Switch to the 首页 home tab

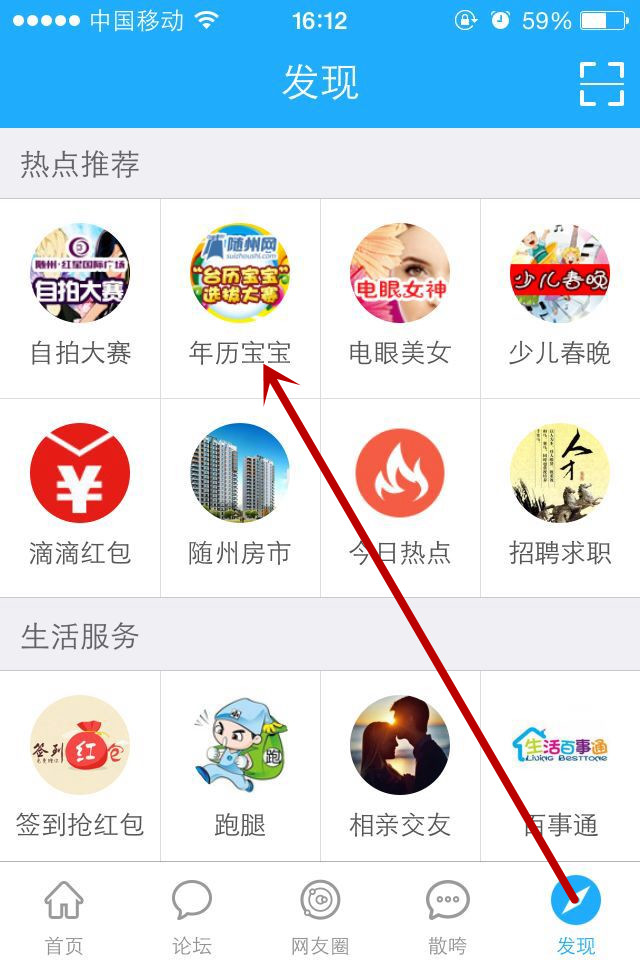[x=64, y=915]
